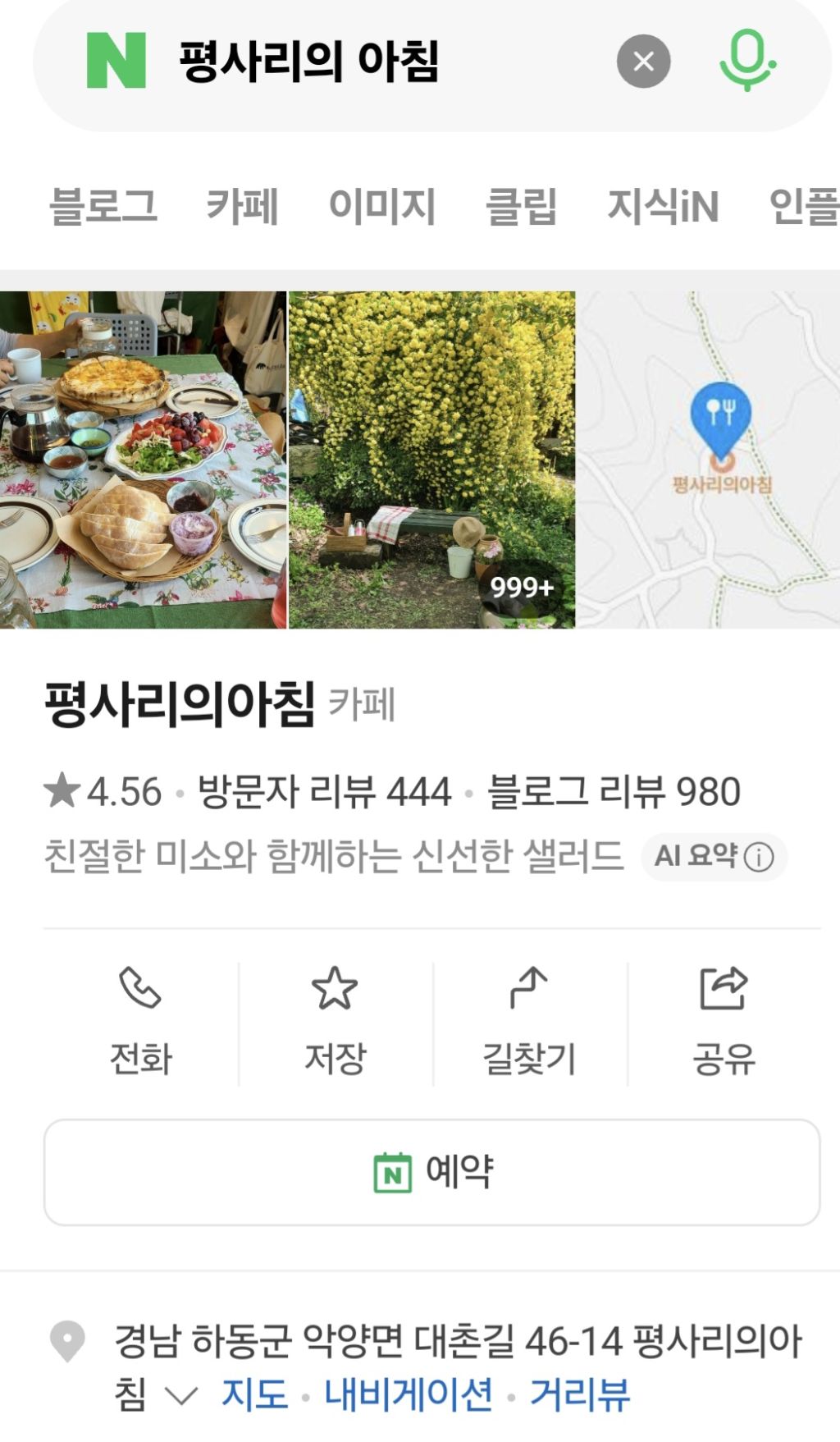
Task: View the 999+ photos gallery tile
Action: (x=431, y=460)
